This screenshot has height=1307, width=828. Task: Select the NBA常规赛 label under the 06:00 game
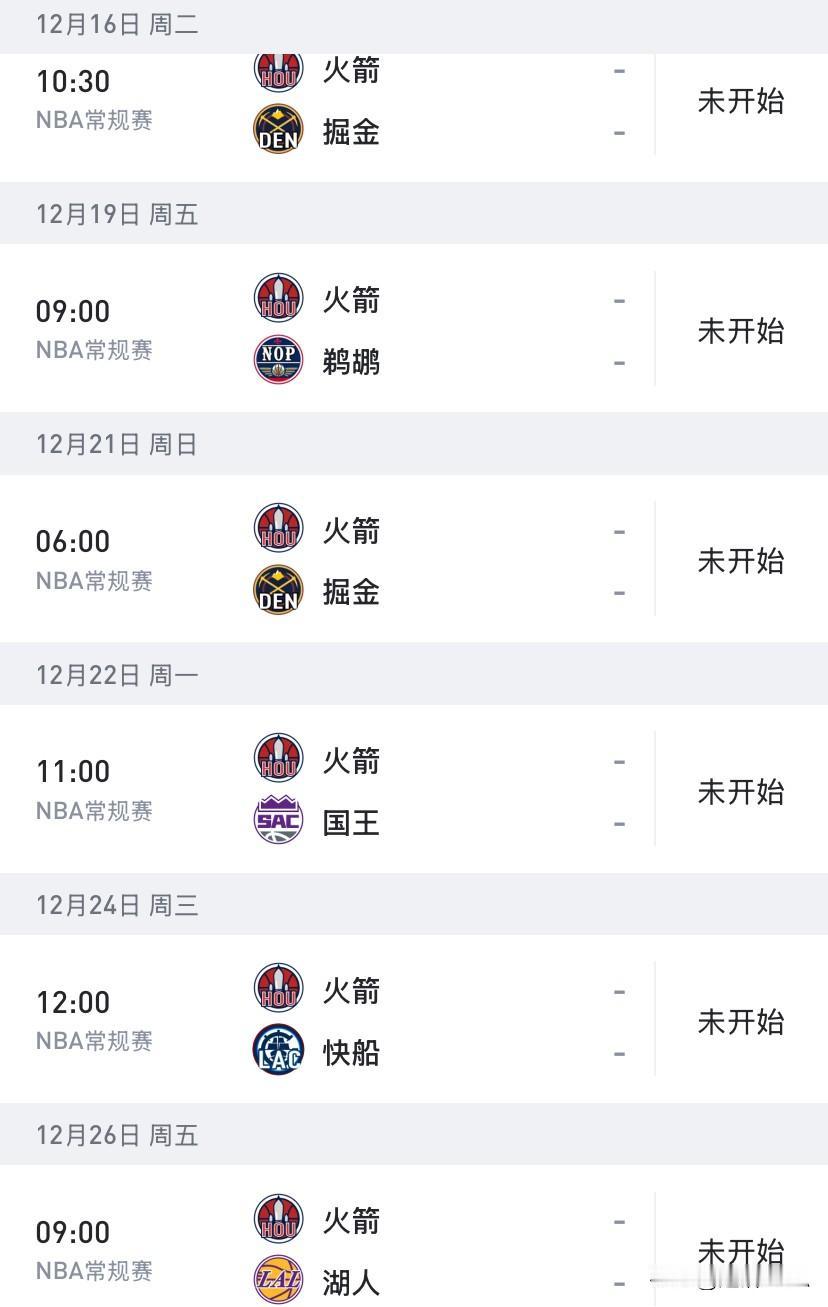click(93, 581)
